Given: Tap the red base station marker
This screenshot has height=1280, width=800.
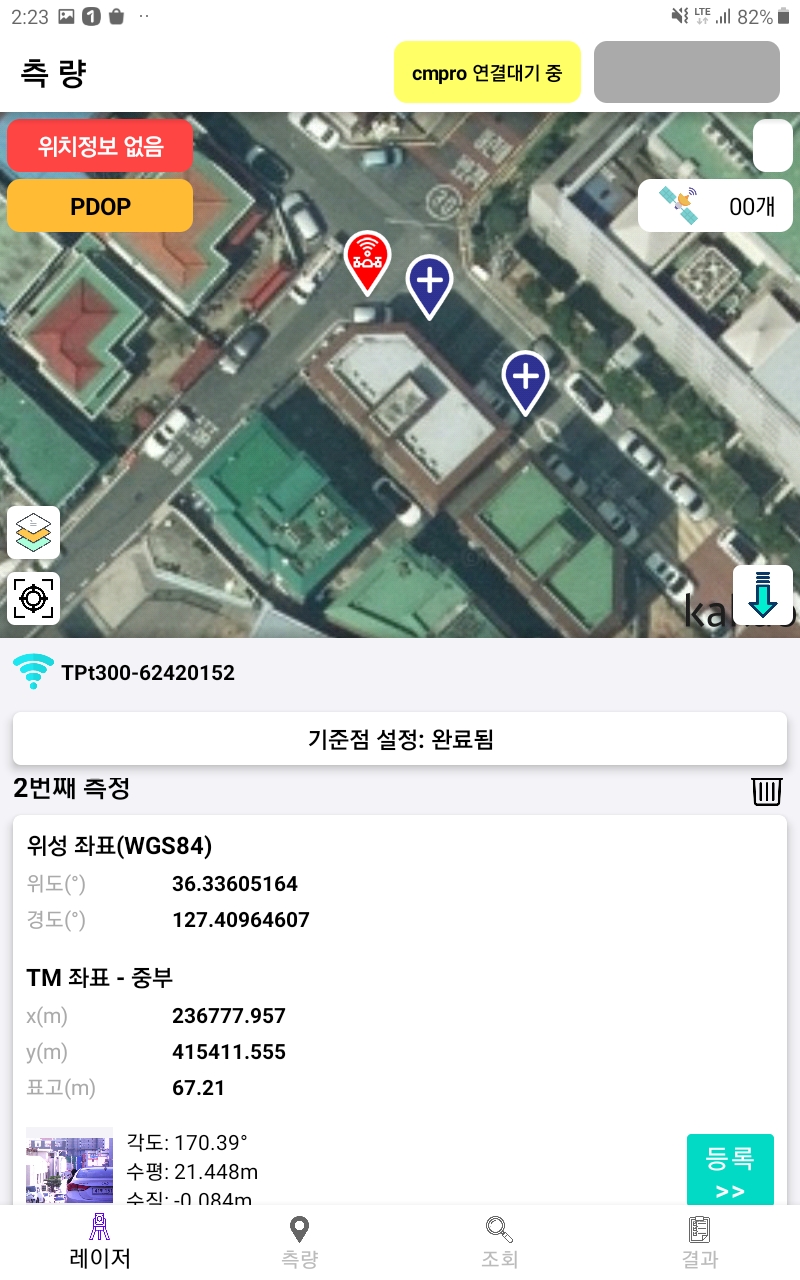Looking at the screenshot, I should tap(367, 262).
